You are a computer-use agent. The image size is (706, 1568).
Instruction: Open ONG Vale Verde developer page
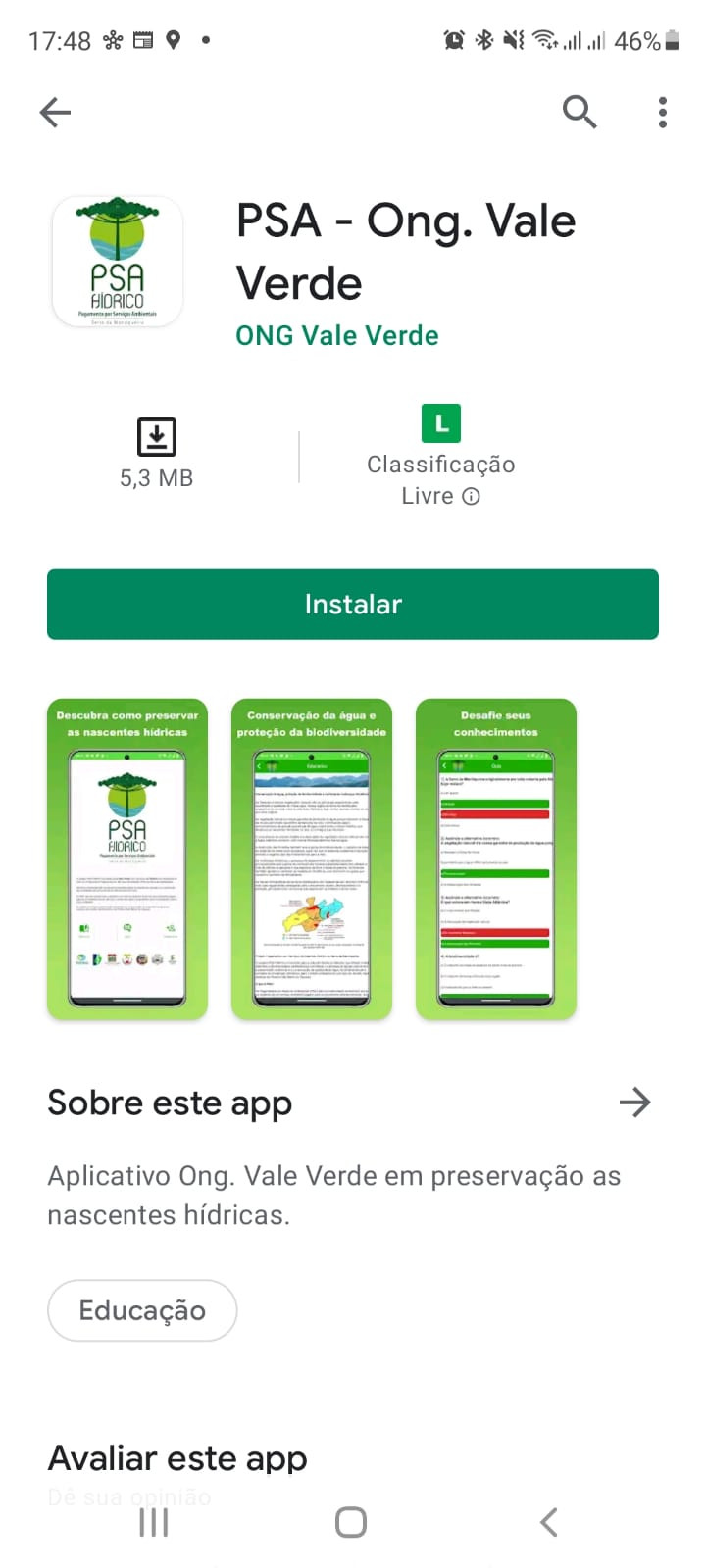pos(336,335)
